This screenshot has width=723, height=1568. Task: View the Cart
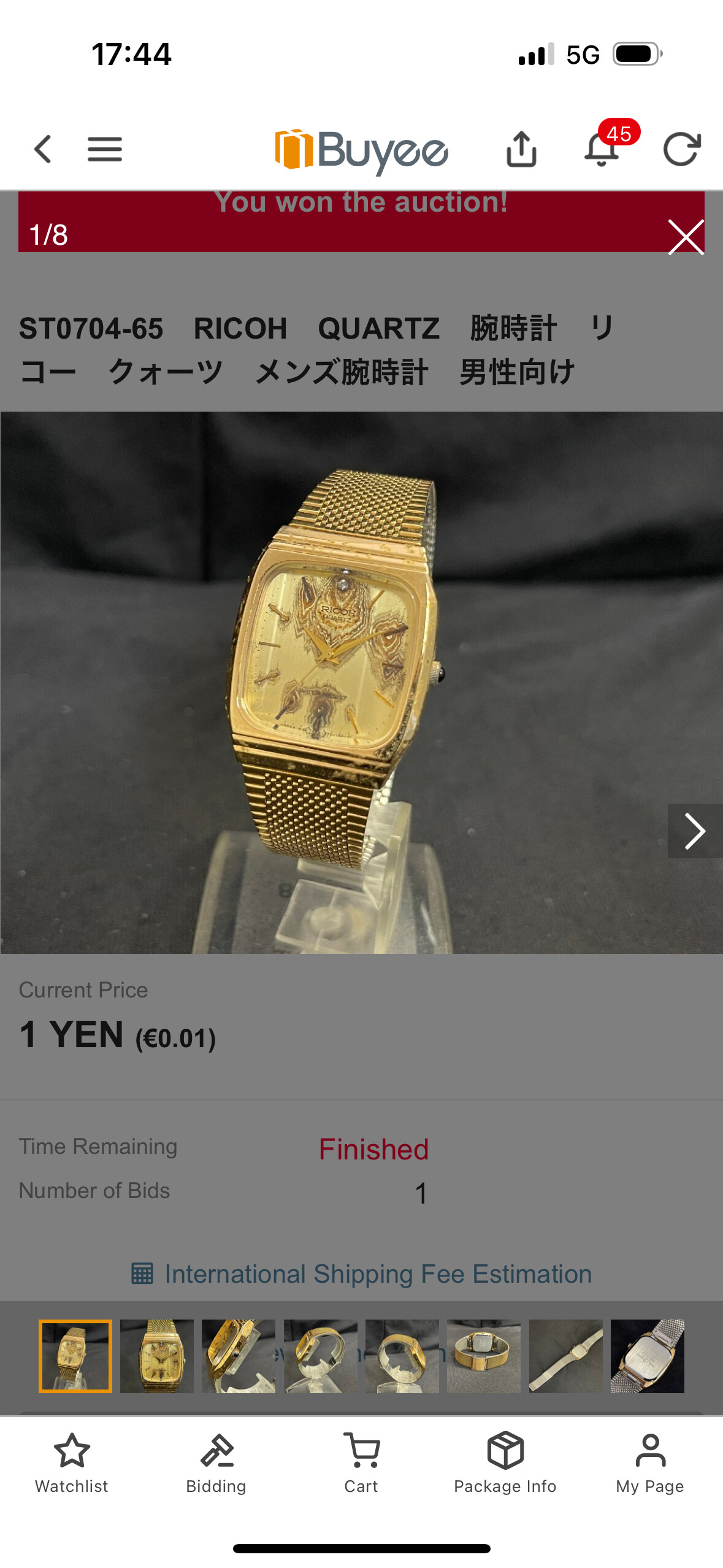(361, 1463)
